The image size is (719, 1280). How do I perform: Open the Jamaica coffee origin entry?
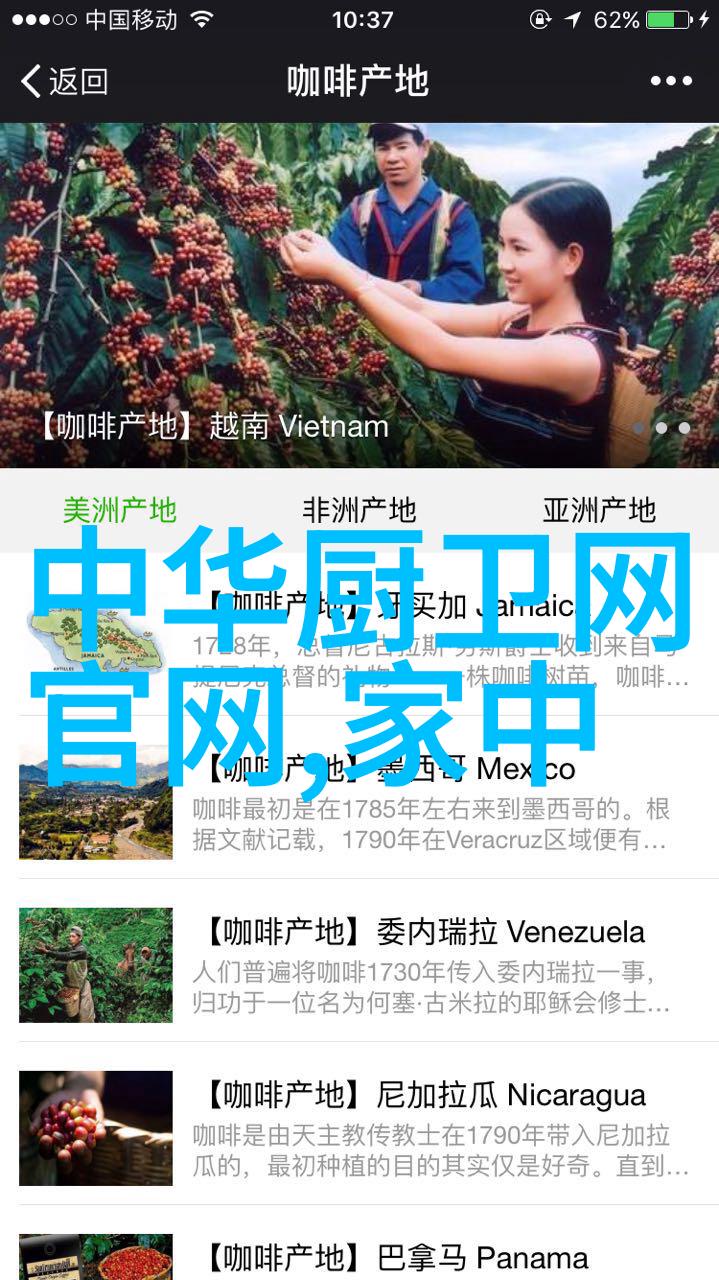[359, 635]
